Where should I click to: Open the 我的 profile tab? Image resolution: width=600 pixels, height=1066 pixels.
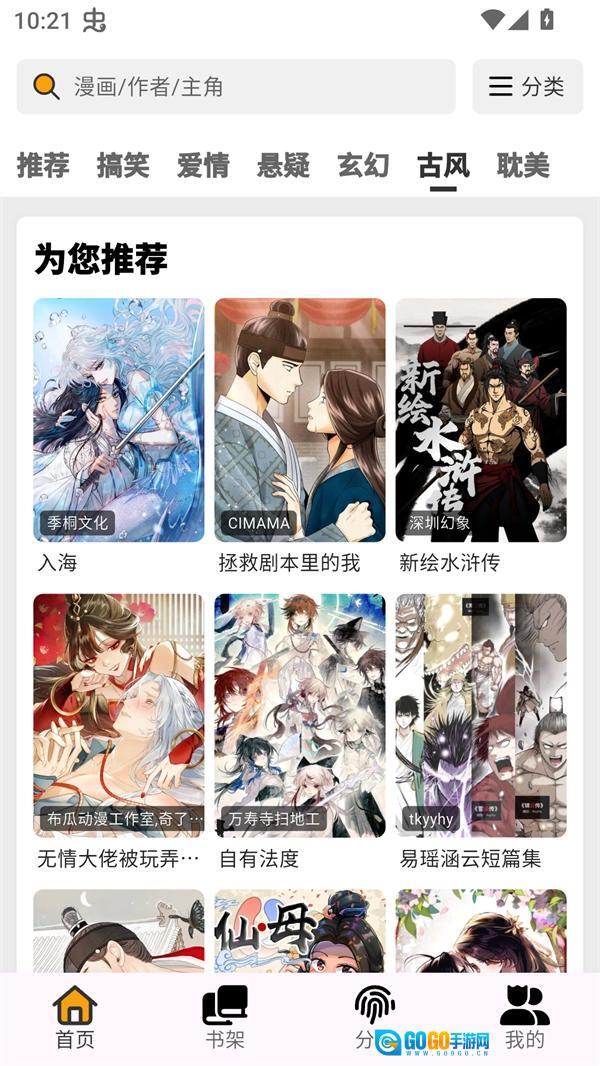[x=524, y=1018]
